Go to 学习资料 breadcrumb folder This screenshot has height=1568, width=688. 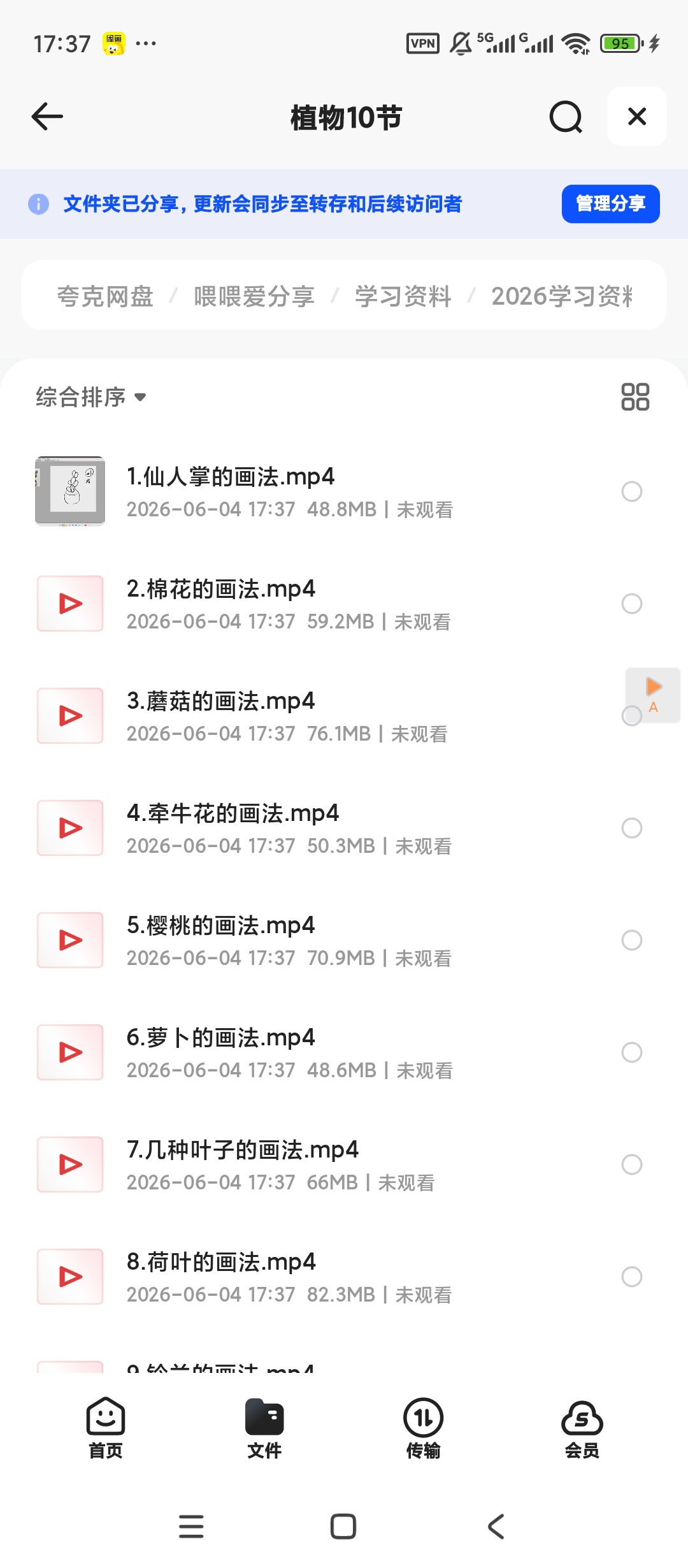pyautogui.click(x=403, y=296)
